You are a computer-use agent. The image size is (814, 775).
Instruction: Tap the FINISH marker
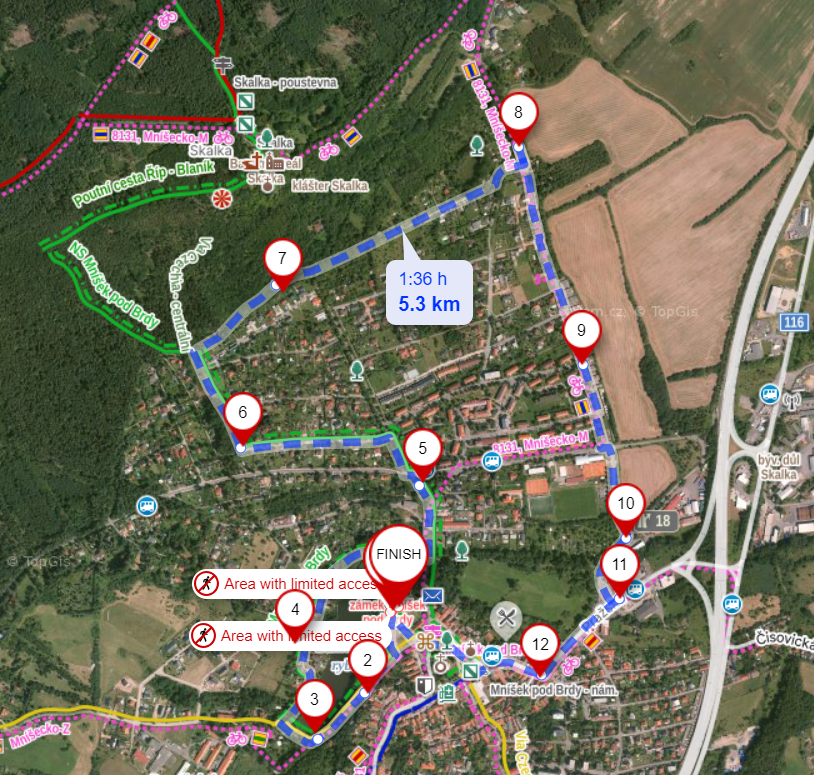[x=400, y=555]
